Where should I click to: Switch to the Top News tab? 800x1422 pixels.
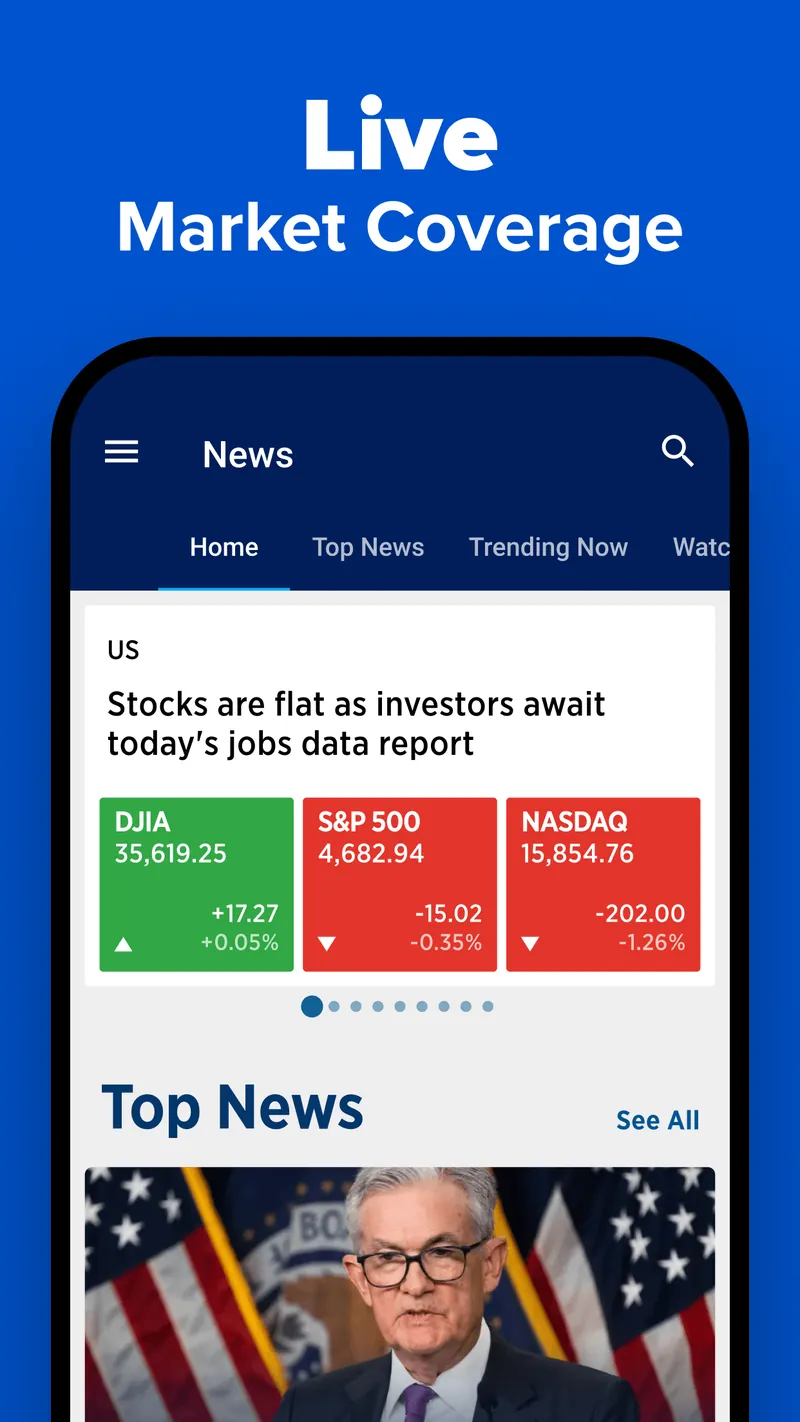pyautogui.click(x=368, y=547)
